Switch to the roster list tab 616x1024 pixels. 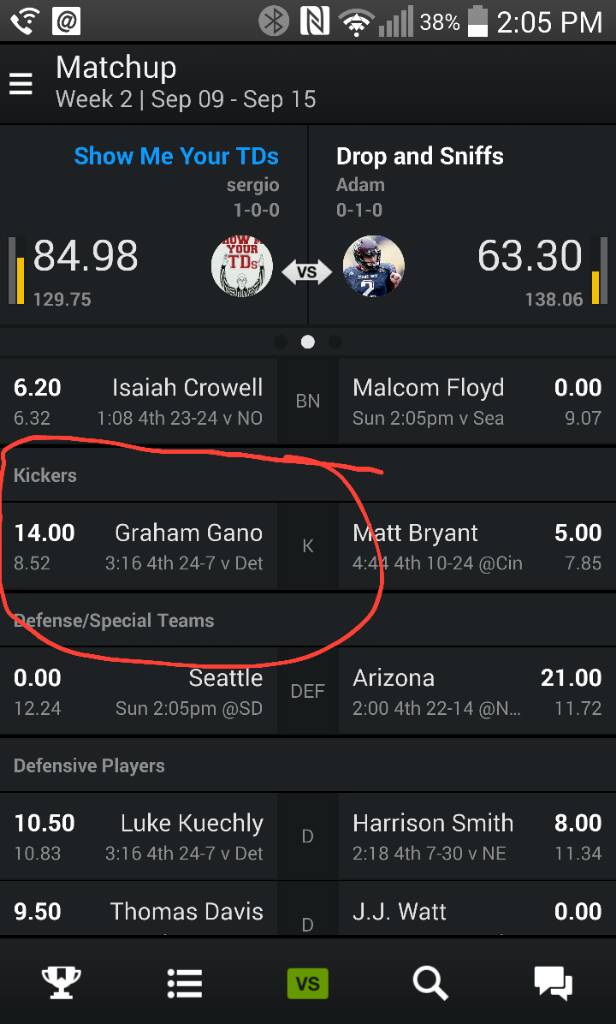pos(184,983)
